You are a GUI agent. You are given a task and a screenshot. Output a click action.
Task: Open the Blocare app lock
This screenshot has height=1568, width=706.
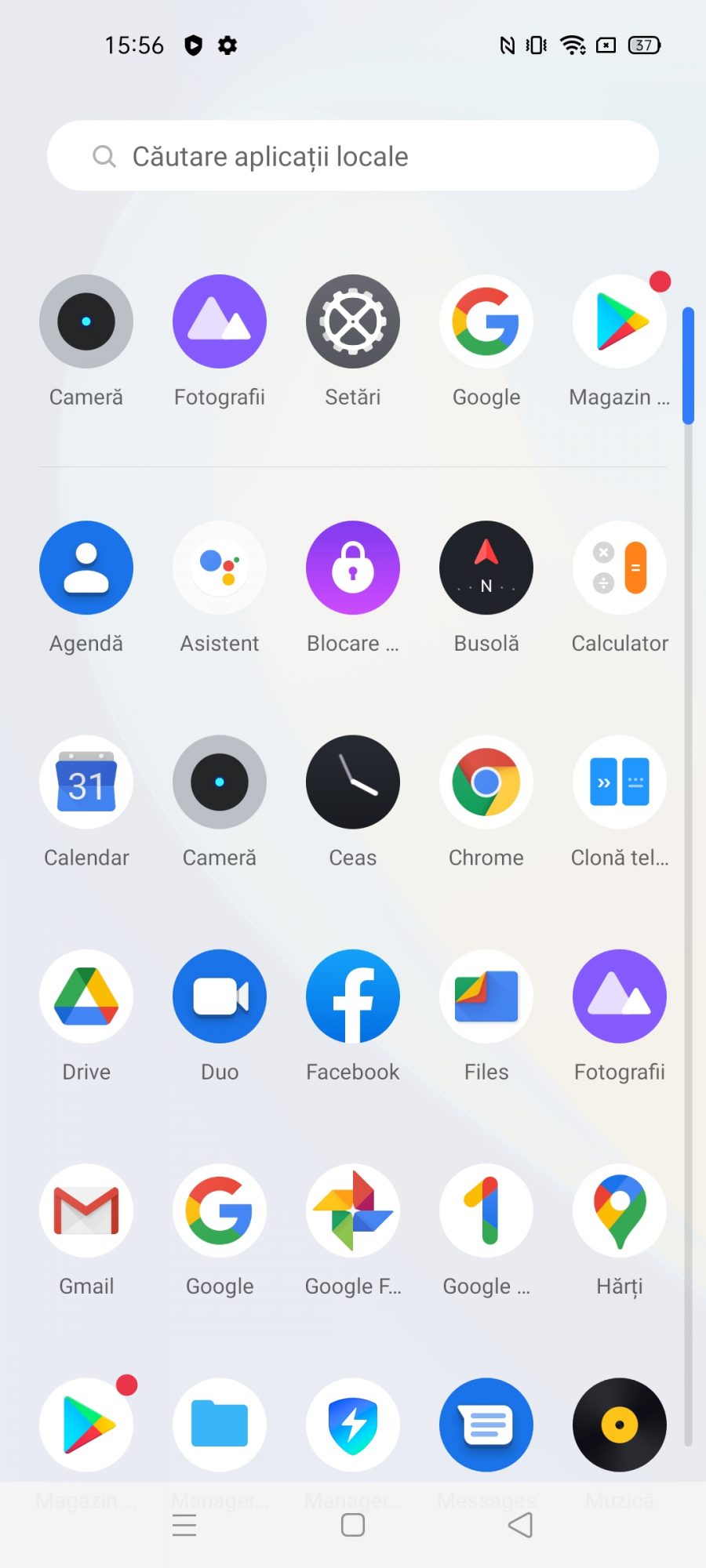point(353,568)
